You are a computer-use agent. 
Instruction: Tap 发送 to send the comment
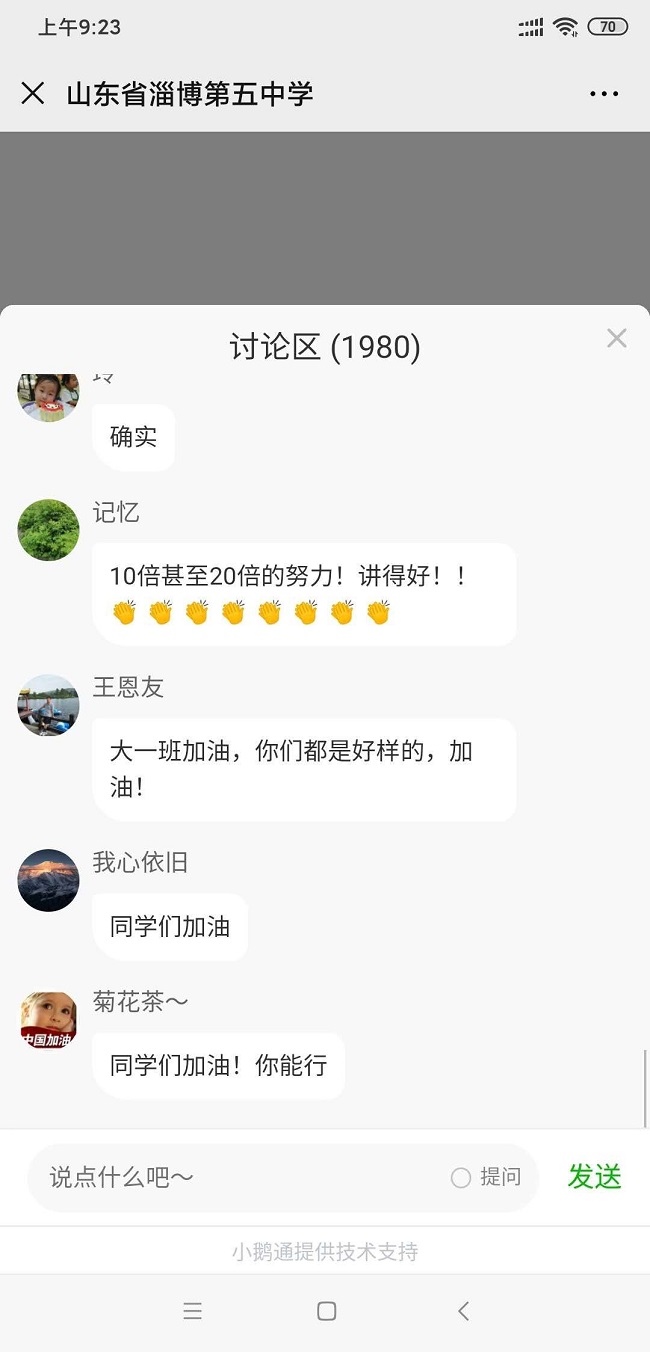point(594,1177)
